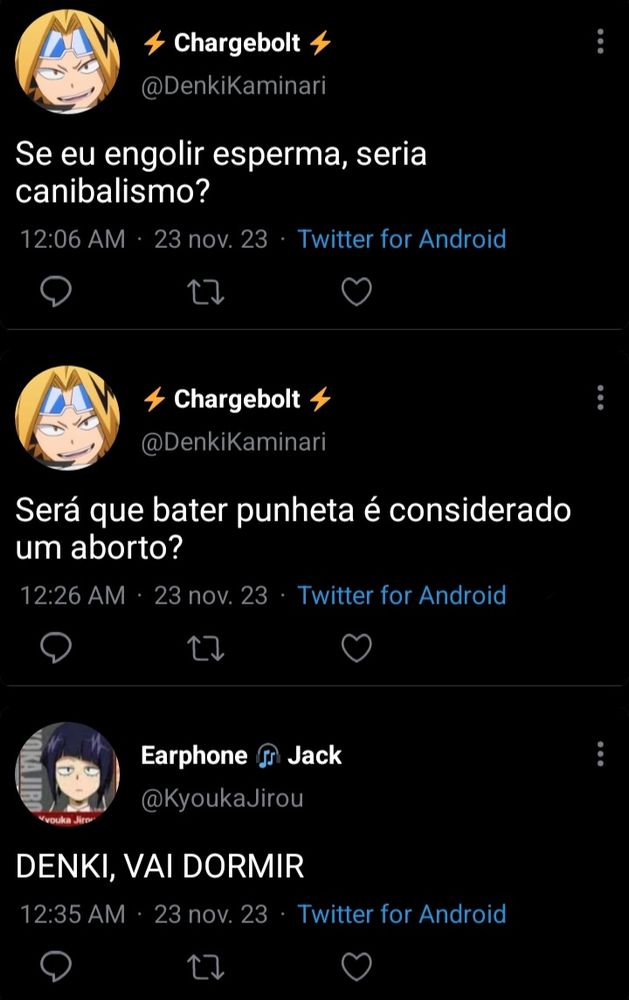Open overflow menu on the 12:26 AM tweet

(x=600, y=397)
